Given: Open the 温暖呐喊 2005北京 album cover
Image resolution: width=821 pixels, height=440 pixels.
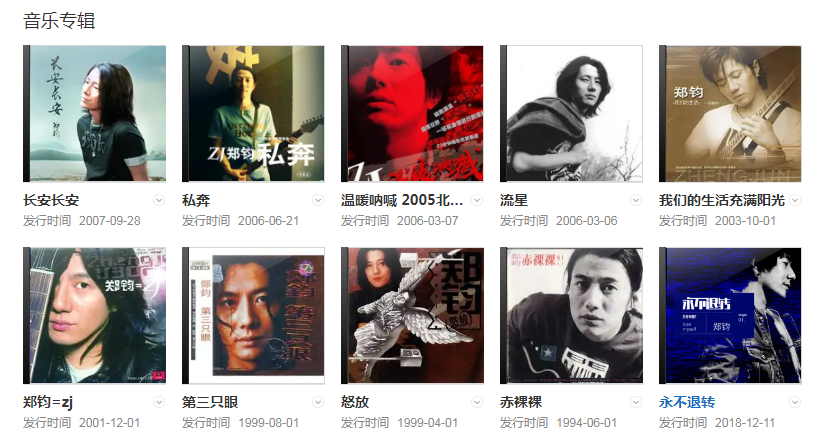Looking at the screenshot, I should point(413,113).
